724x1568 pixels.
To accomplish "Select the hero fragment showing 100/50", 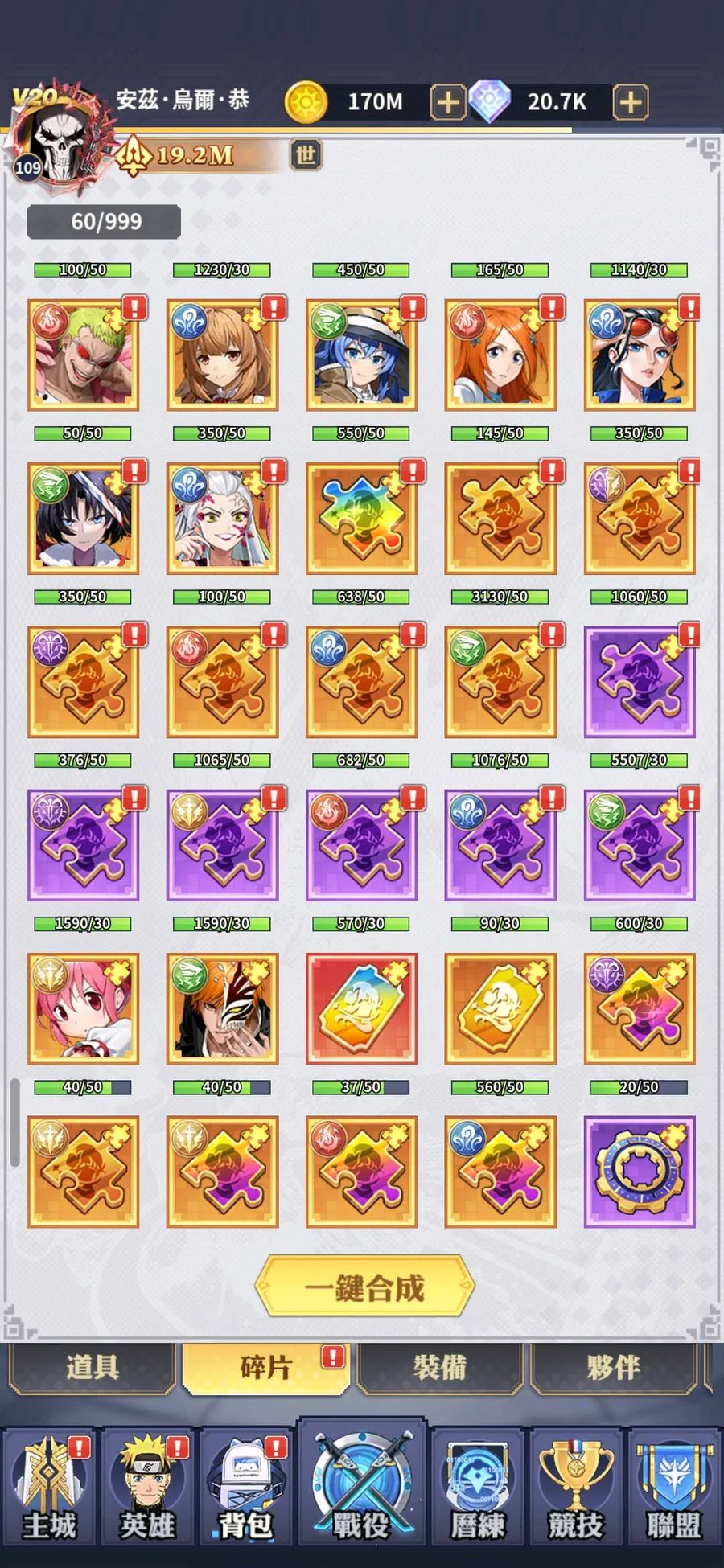I will (x=83, y=355).
